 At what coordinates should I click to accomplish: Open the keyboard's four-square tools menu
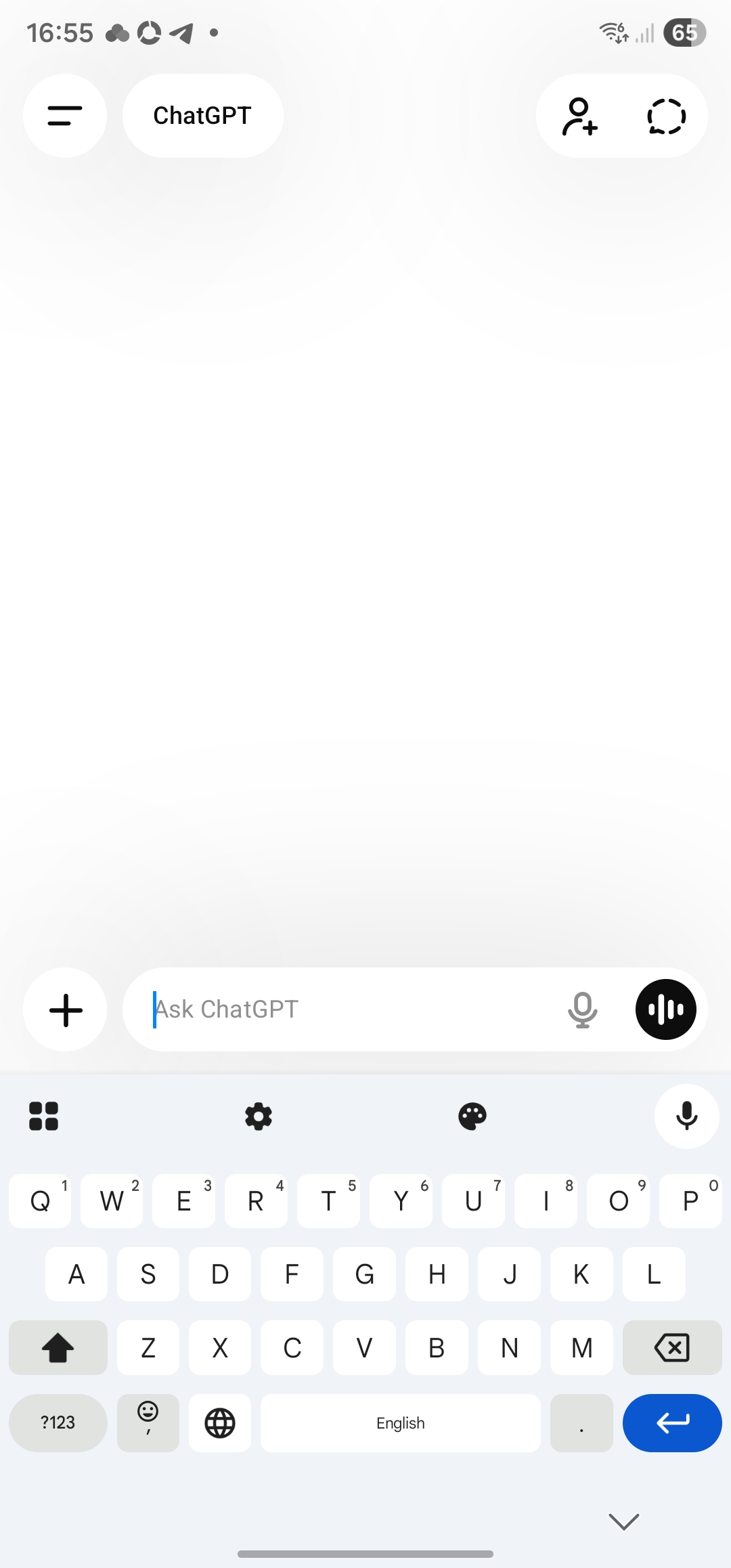43,1116
